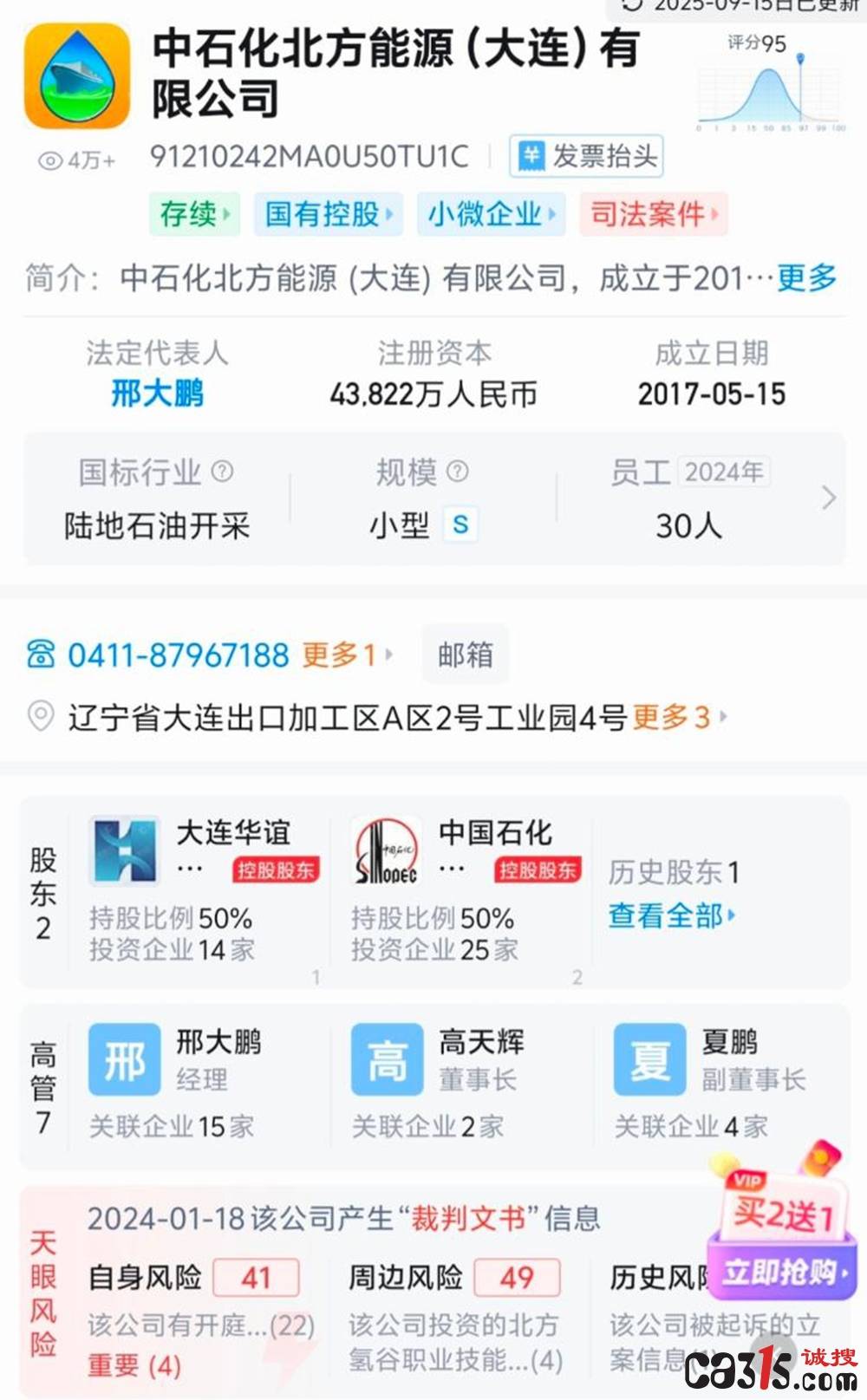Open the 国有控股 tag
The image size is (867, 1400).
tap(328, 213)
